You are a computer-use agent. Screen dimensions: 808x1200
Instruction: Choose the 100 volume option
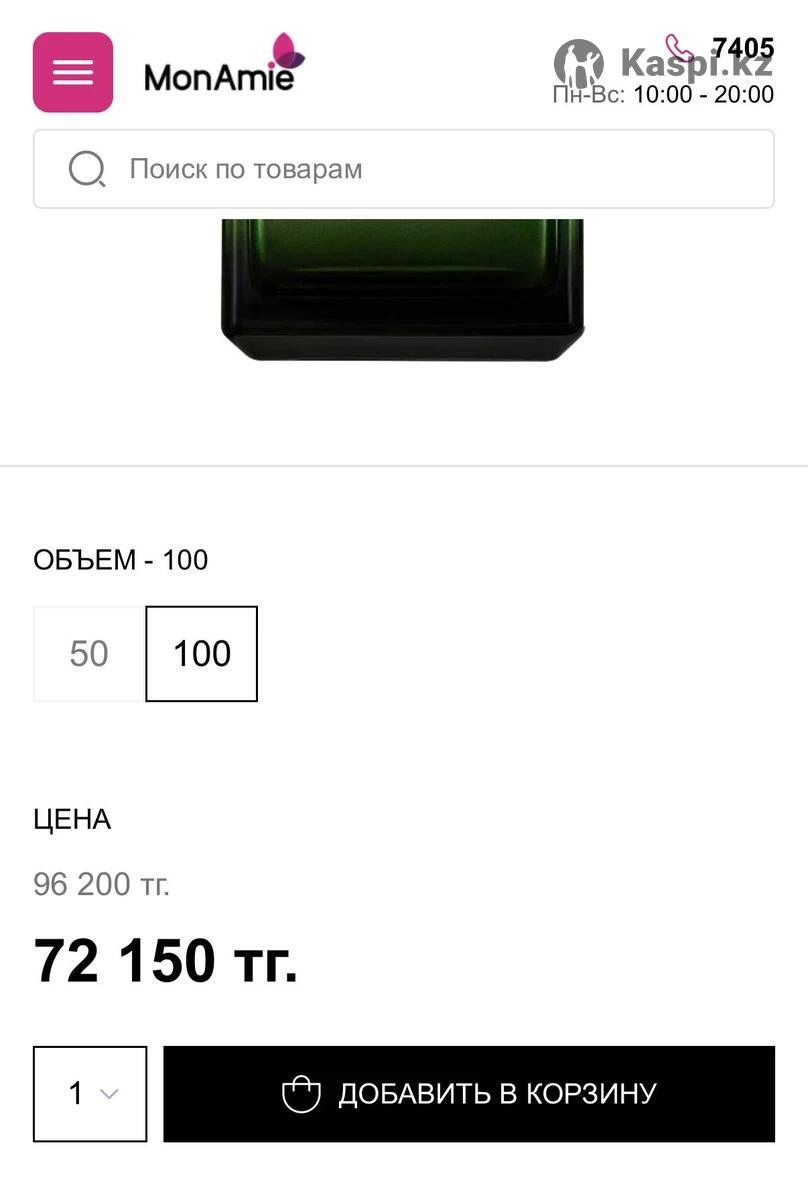point(202,654)
